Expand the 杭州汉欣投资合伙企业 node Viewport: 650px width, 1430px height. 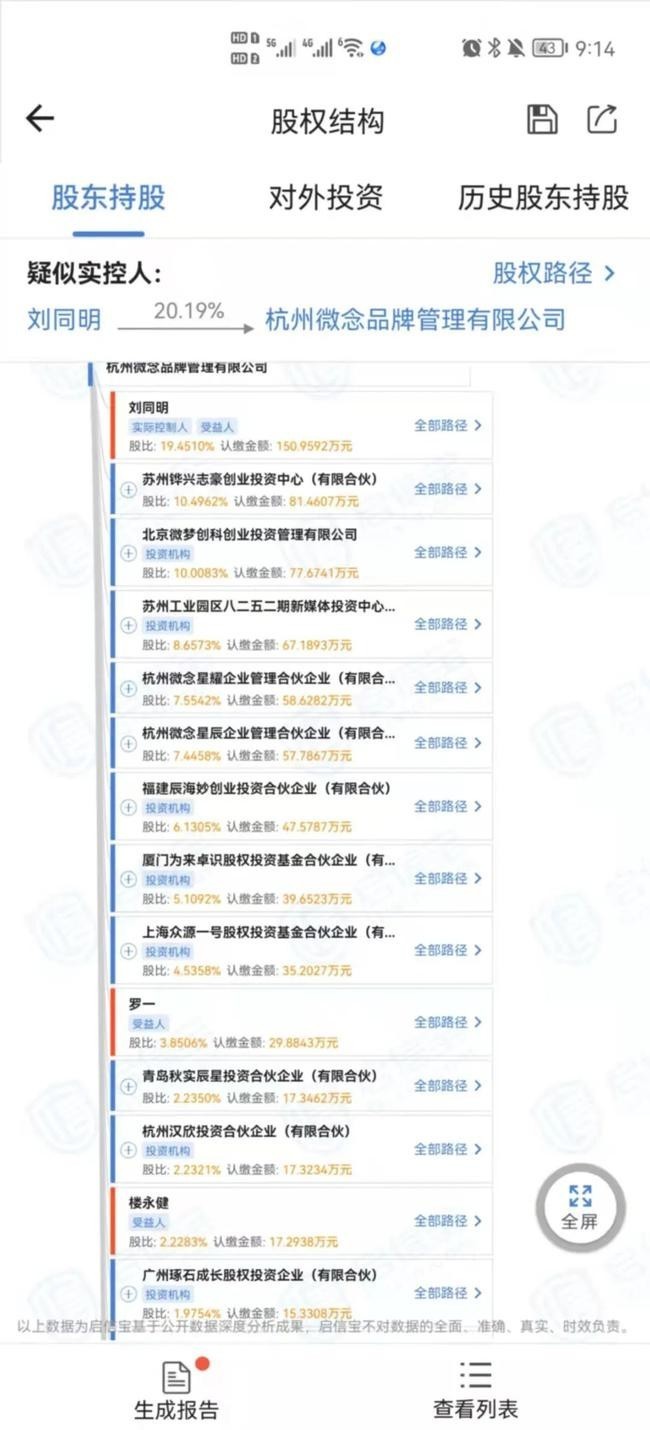(128, 1150)
